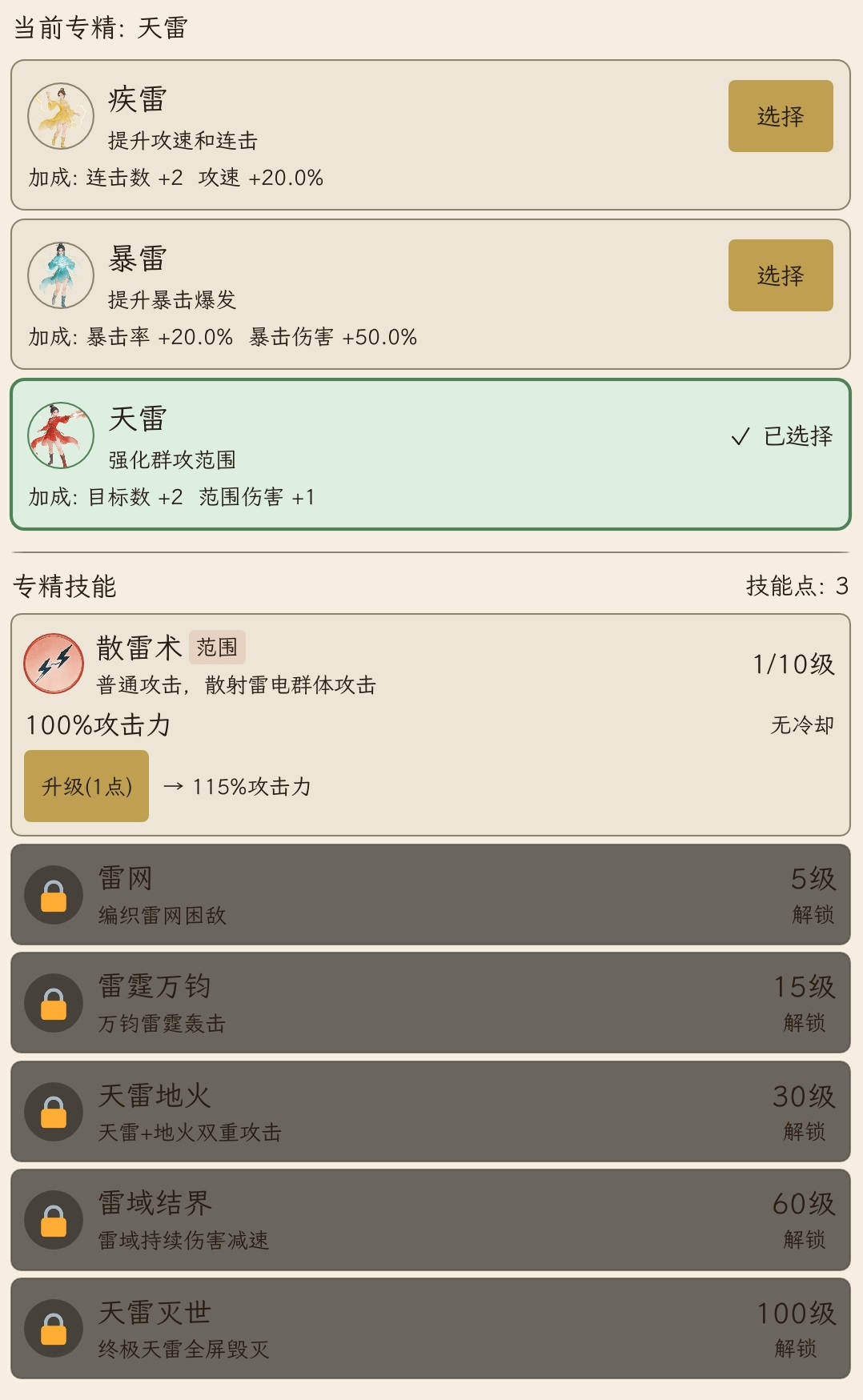Open the locked 雷网 skill
This screenshot has width=863, height=1400.
[430, 895]
